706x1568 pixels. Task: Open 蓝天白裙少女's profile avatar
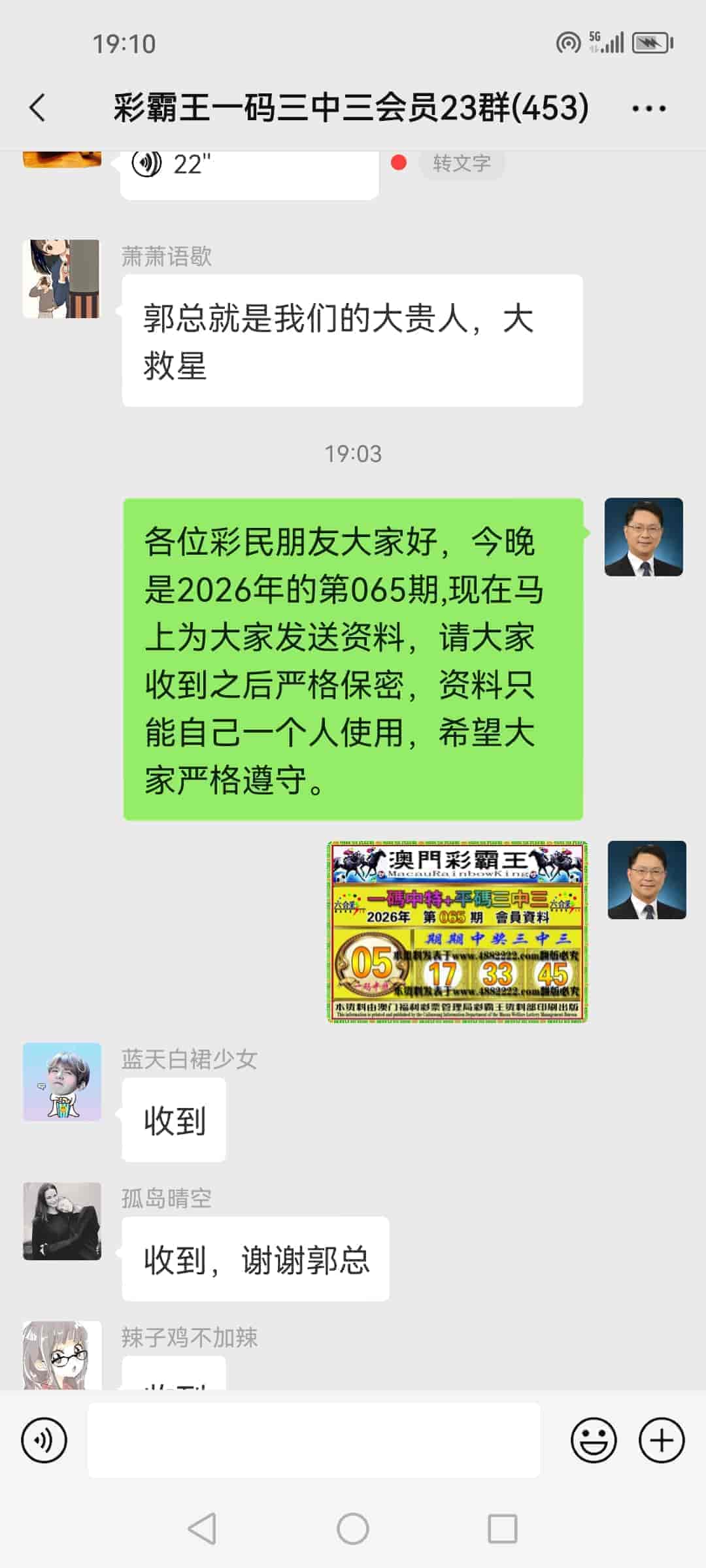(62, 1081)
